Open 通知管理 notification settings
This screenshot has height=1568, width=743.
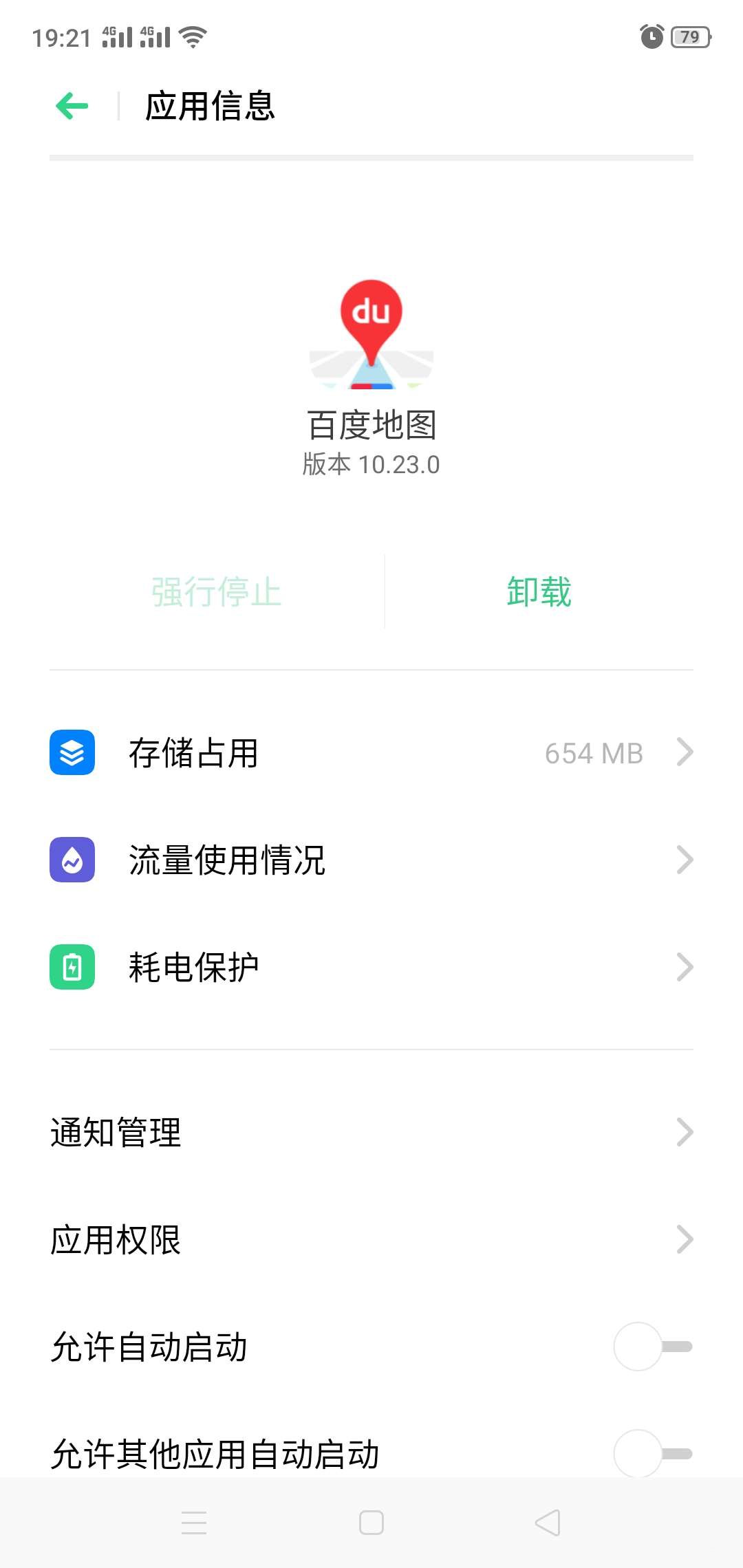(371, 1132)
